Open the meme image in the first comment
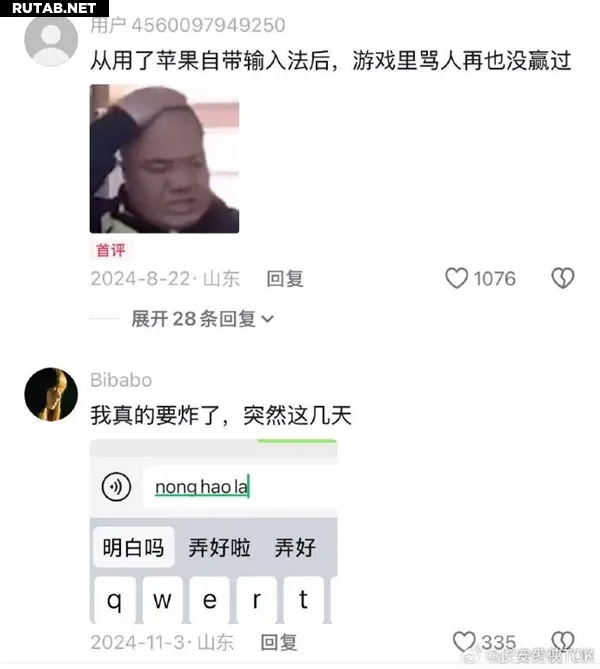Screen dimensions: 600x669 [164, 159]
